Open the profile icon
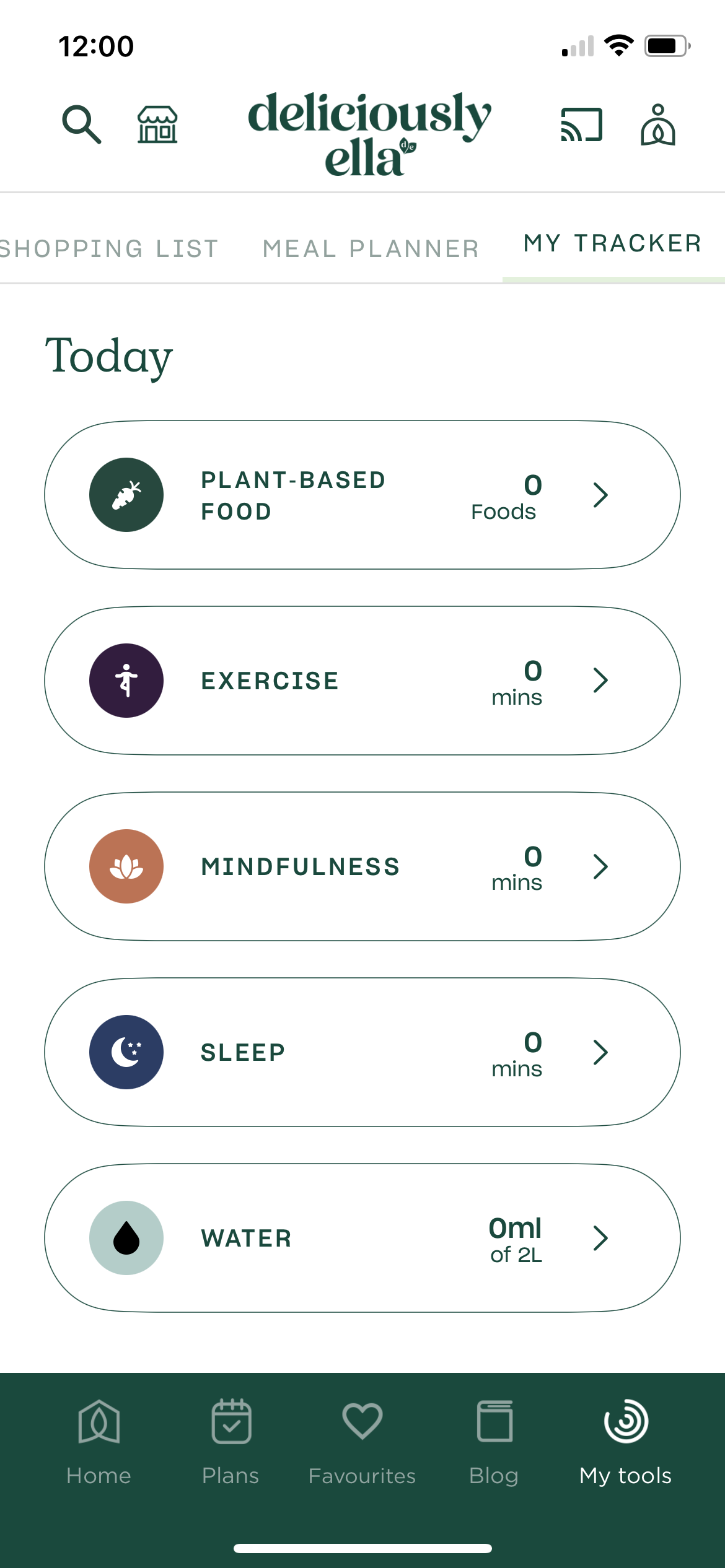Screen dimensions: 725x1568 point(657,124)
